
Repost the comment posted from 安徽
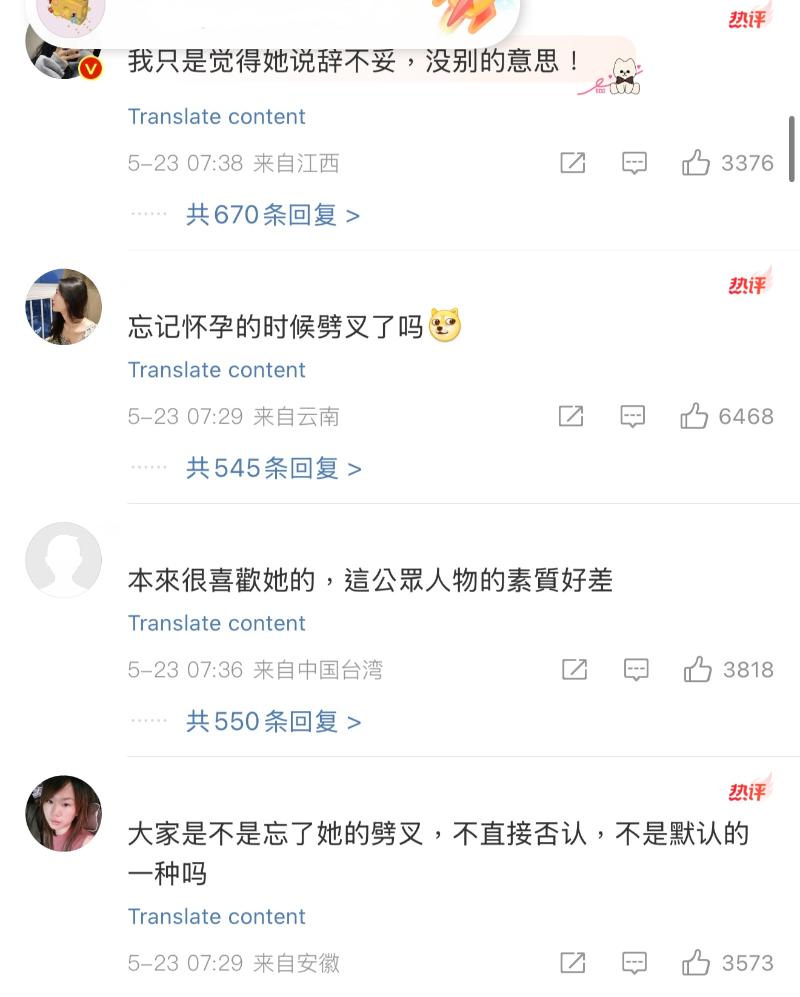coord(573,963)
